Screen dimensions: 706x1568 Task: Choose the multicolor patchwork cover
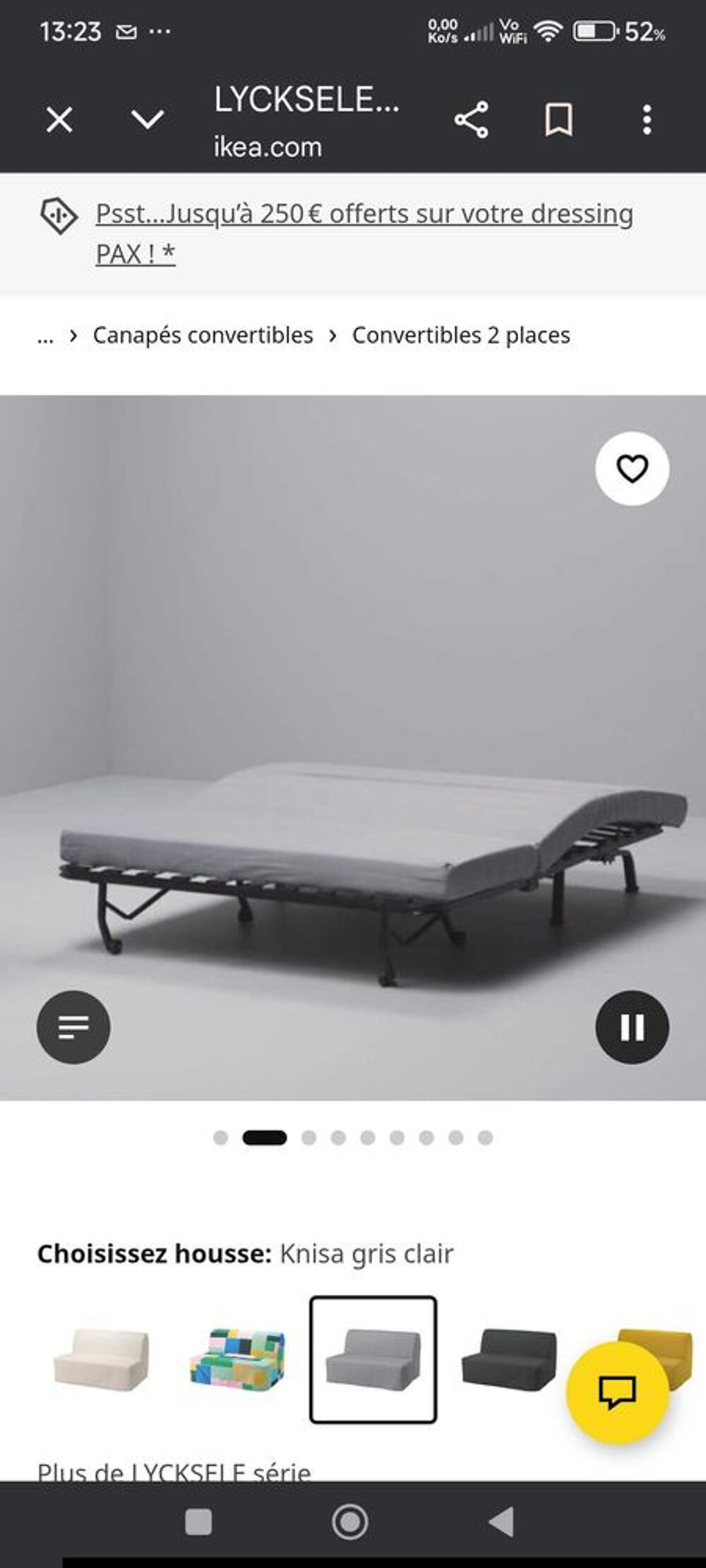coord(238,1359)
